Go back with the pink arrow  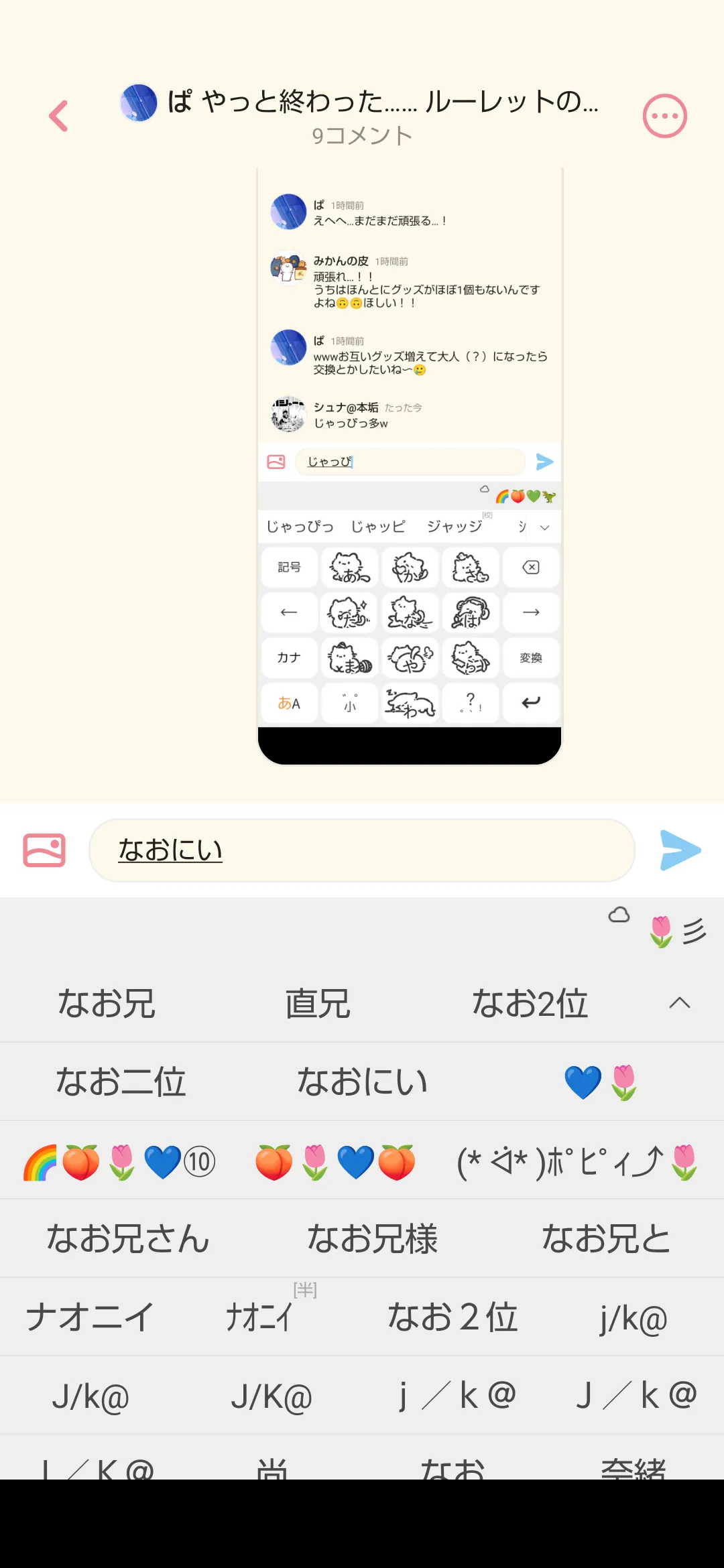pos(59,116)
